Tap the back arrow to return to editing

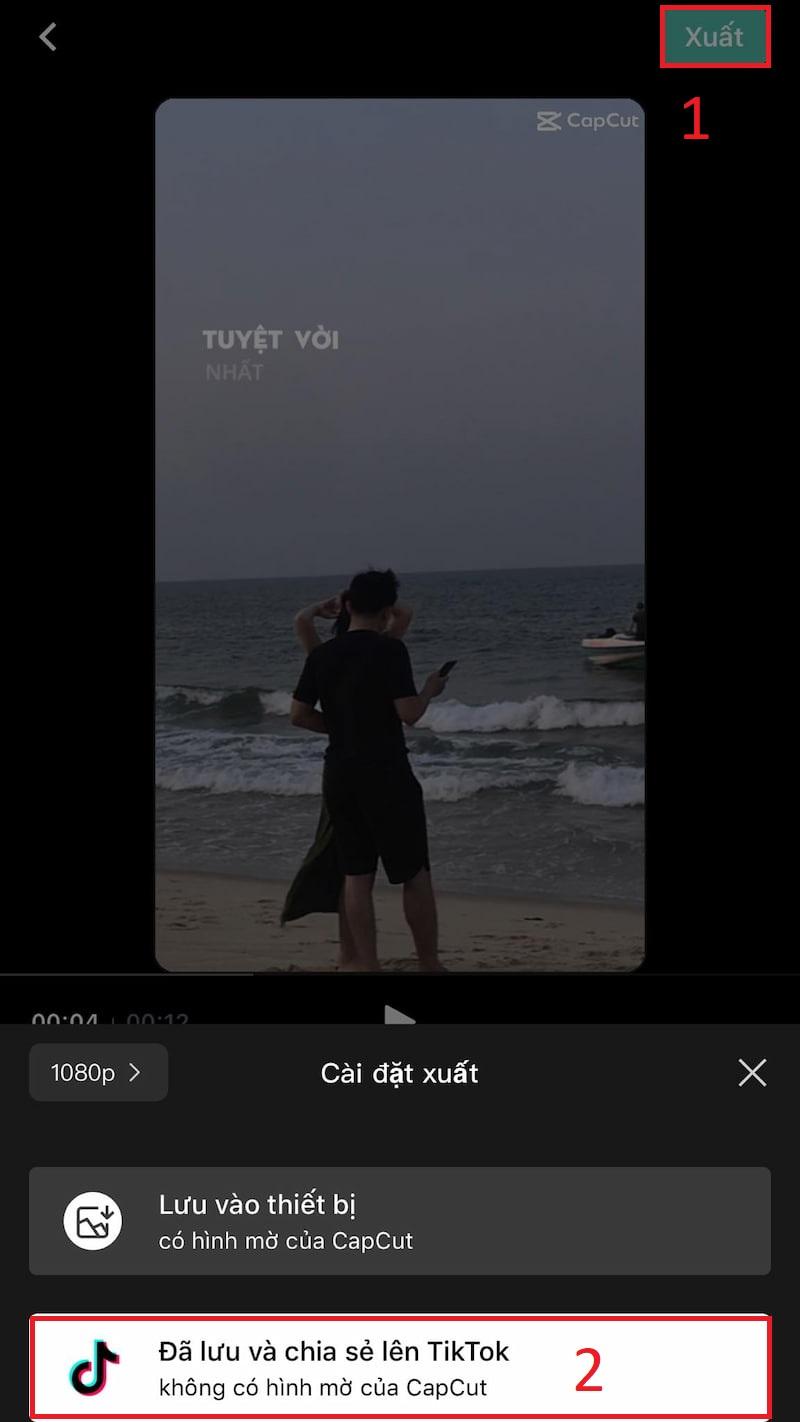pyautogui.click(x=46, y=36)
